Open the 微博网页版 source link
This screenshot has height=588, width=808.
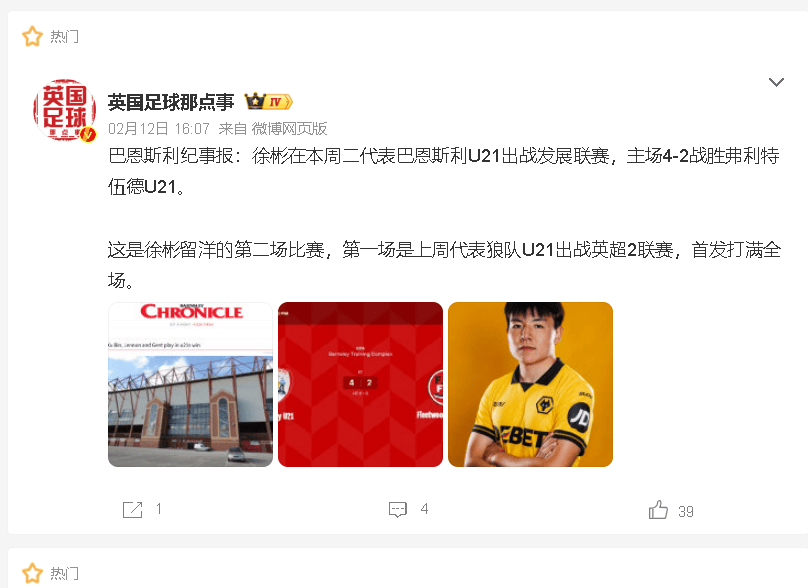coord(289,128)
